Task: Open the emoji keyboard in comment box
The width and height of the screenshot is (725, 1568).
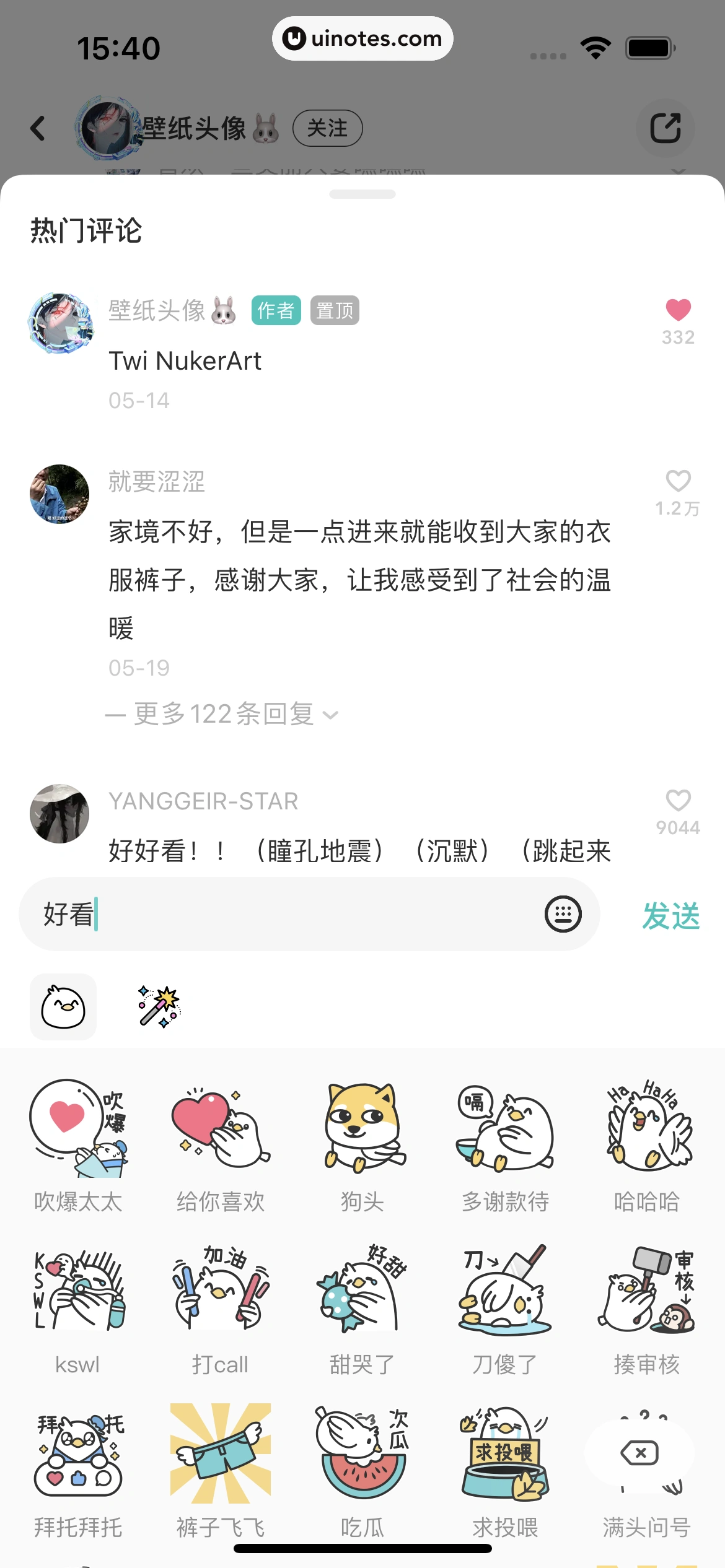Action: click(561, 913)
